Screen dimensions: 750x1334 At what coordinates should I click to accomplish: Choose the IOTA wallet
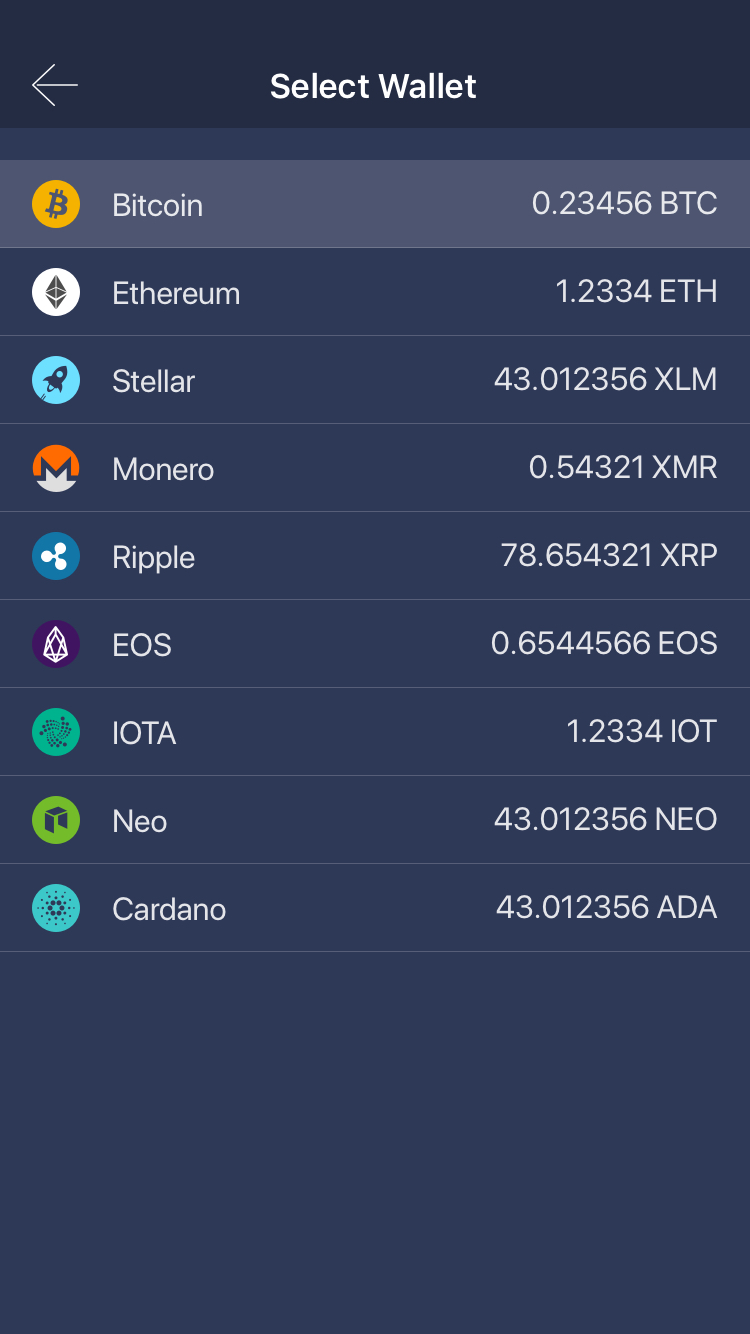point(375,732)
